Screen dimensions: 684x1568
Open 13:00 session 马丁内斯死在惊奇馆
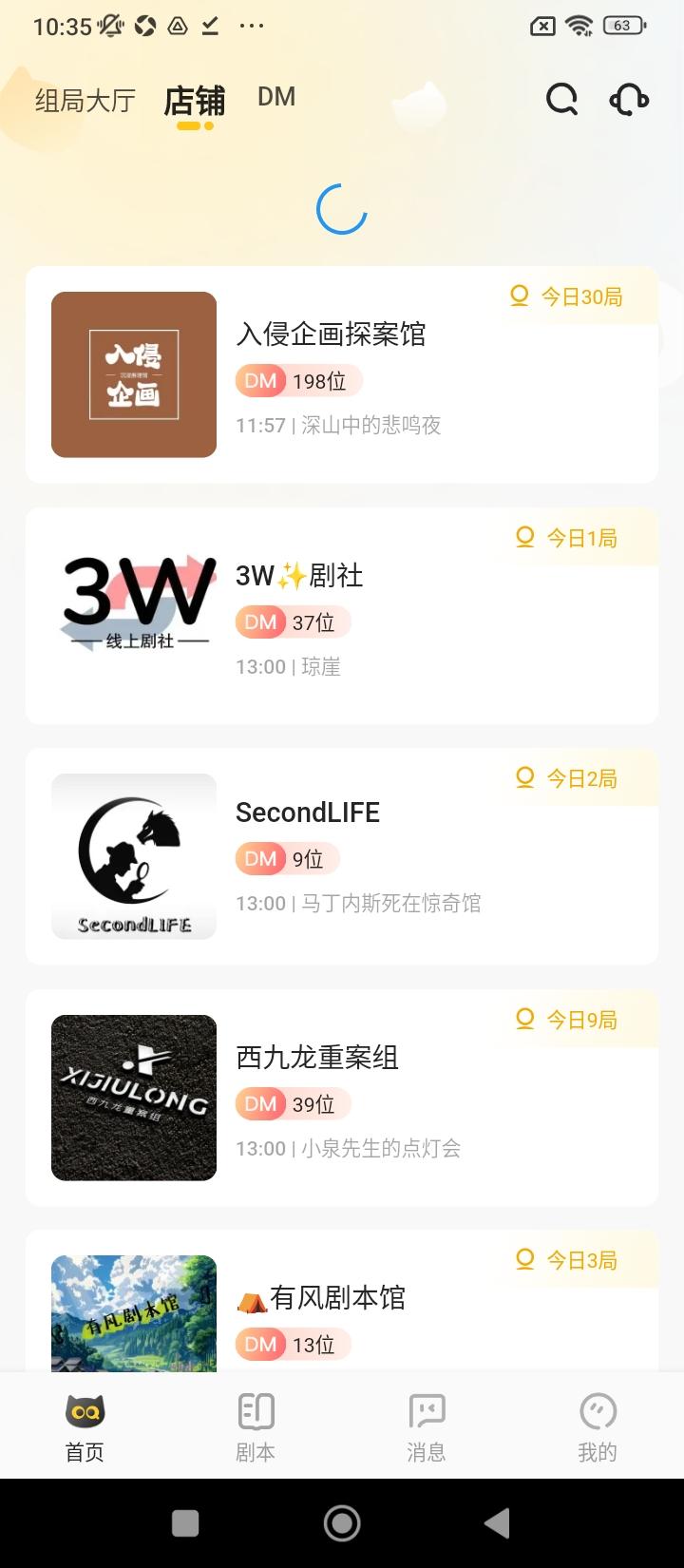pos(359,904)
